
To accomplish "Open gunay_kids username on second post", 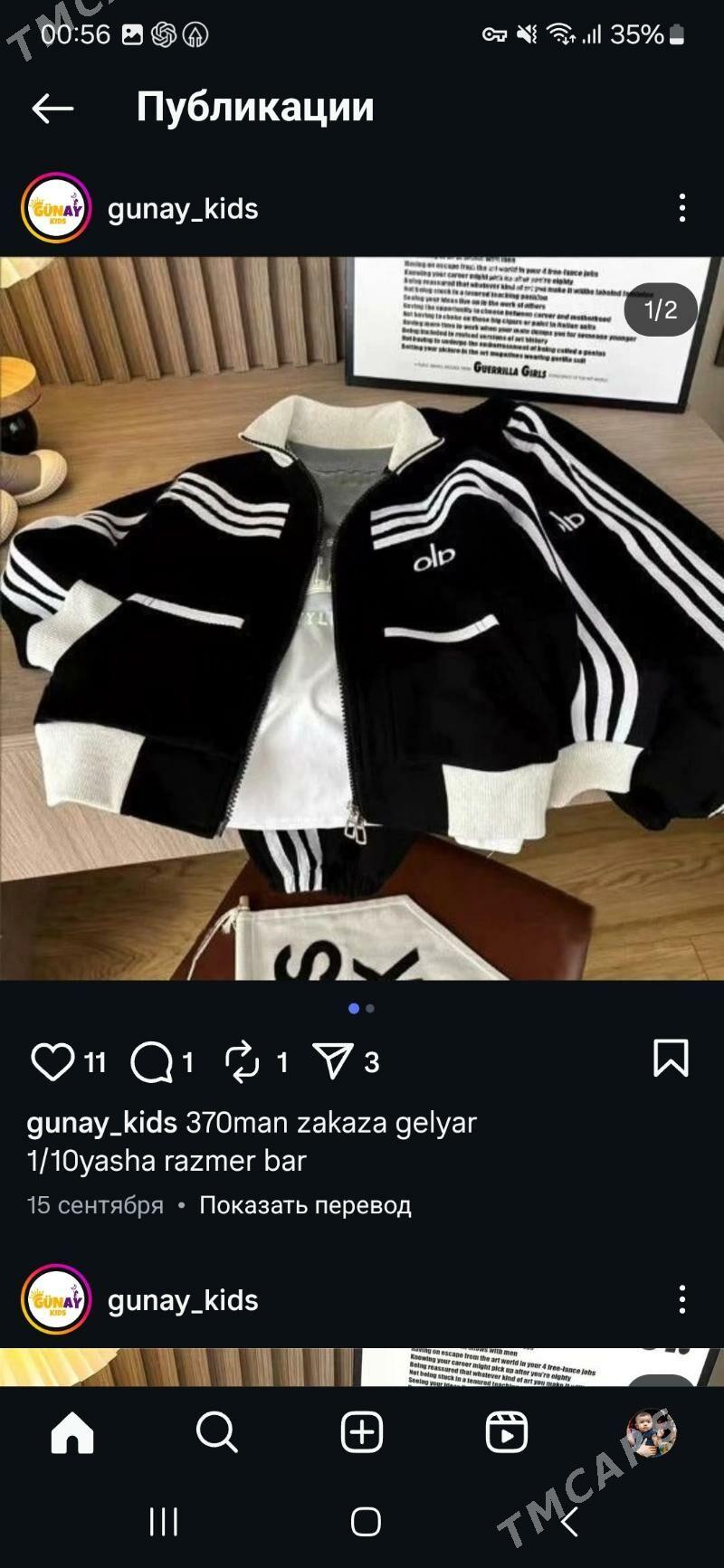I will [x=183, y=1300].
